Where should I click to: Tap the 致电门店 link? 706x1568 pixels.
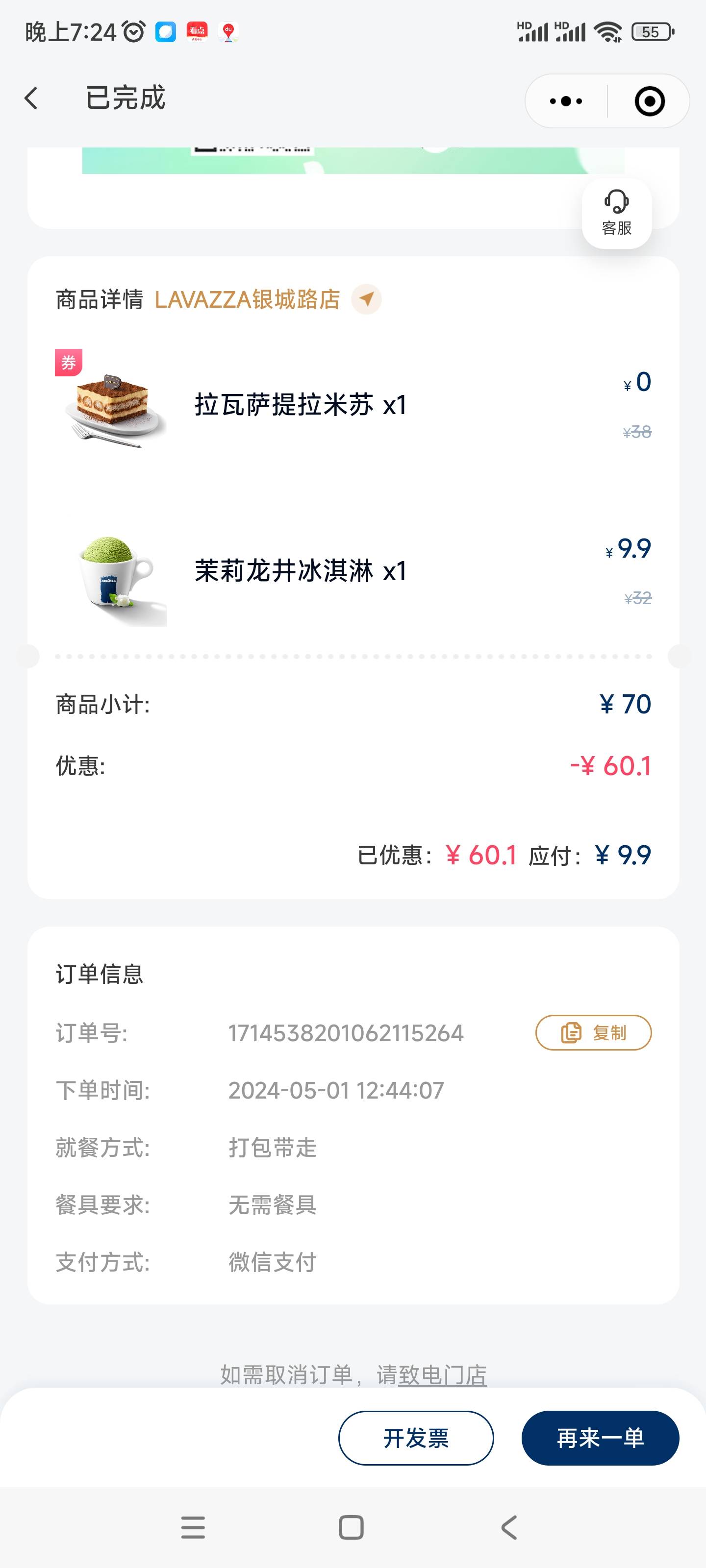click(442, 1375)
